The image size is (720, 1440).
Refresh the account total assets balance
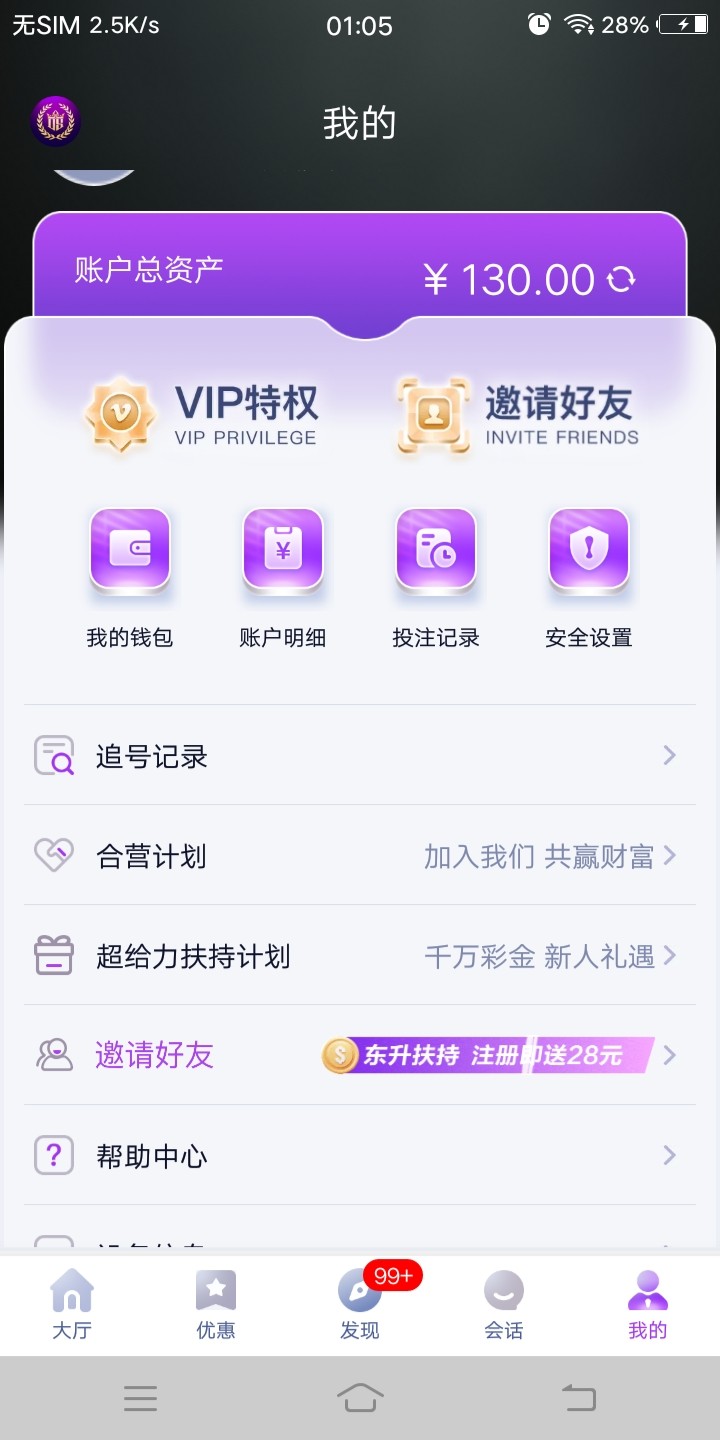[622, 279]
